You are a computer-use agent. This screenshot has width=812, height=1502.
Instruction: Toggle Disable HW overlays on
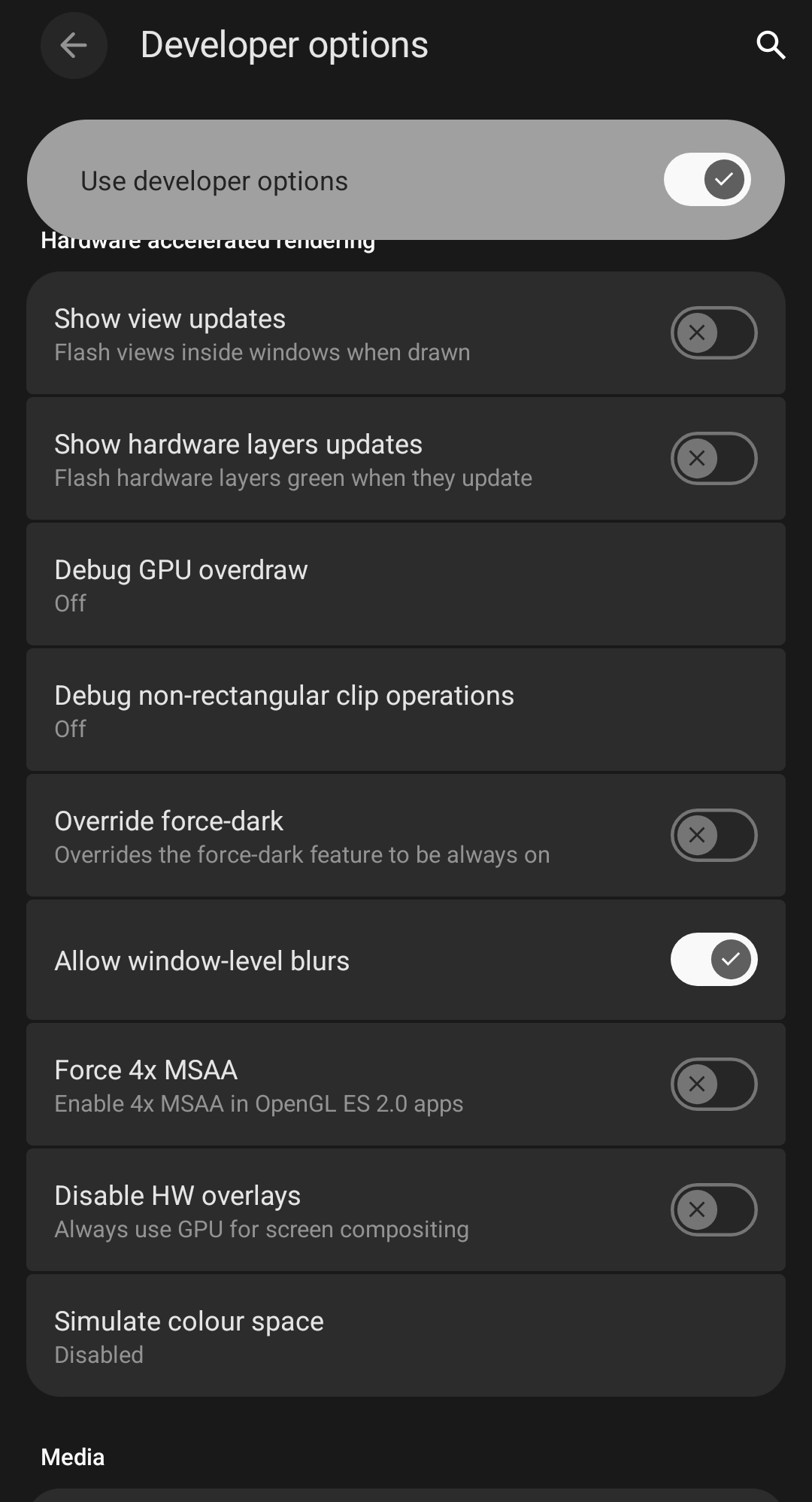pos(713,1209)
